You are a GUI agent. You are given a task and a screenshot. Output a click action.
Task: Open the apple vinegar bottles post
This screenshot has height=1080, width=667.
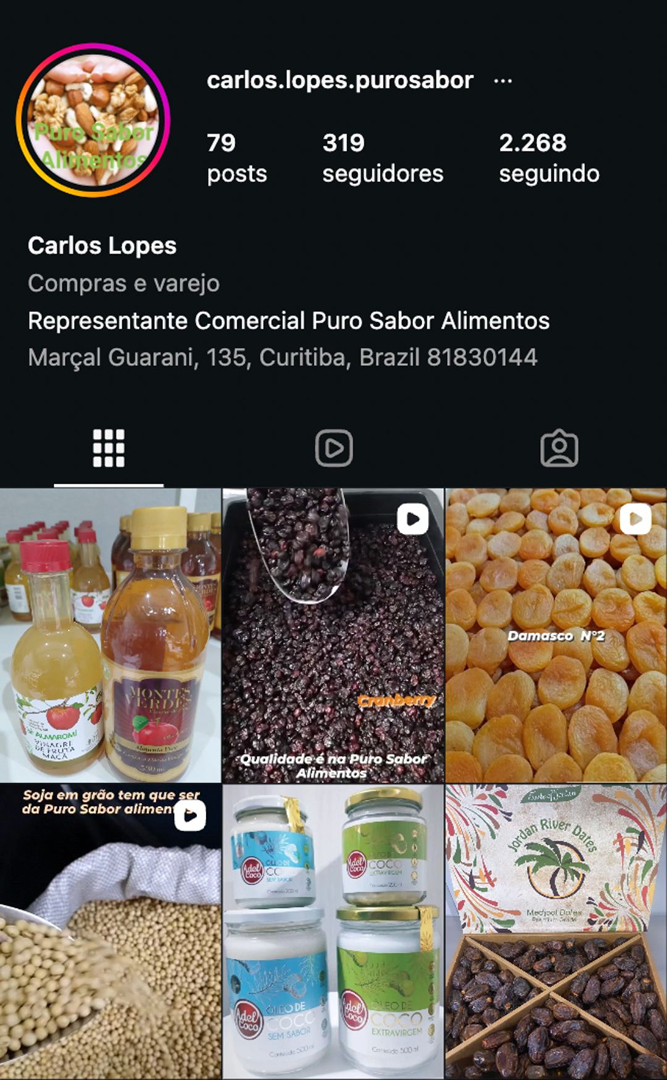pos(110,634)
